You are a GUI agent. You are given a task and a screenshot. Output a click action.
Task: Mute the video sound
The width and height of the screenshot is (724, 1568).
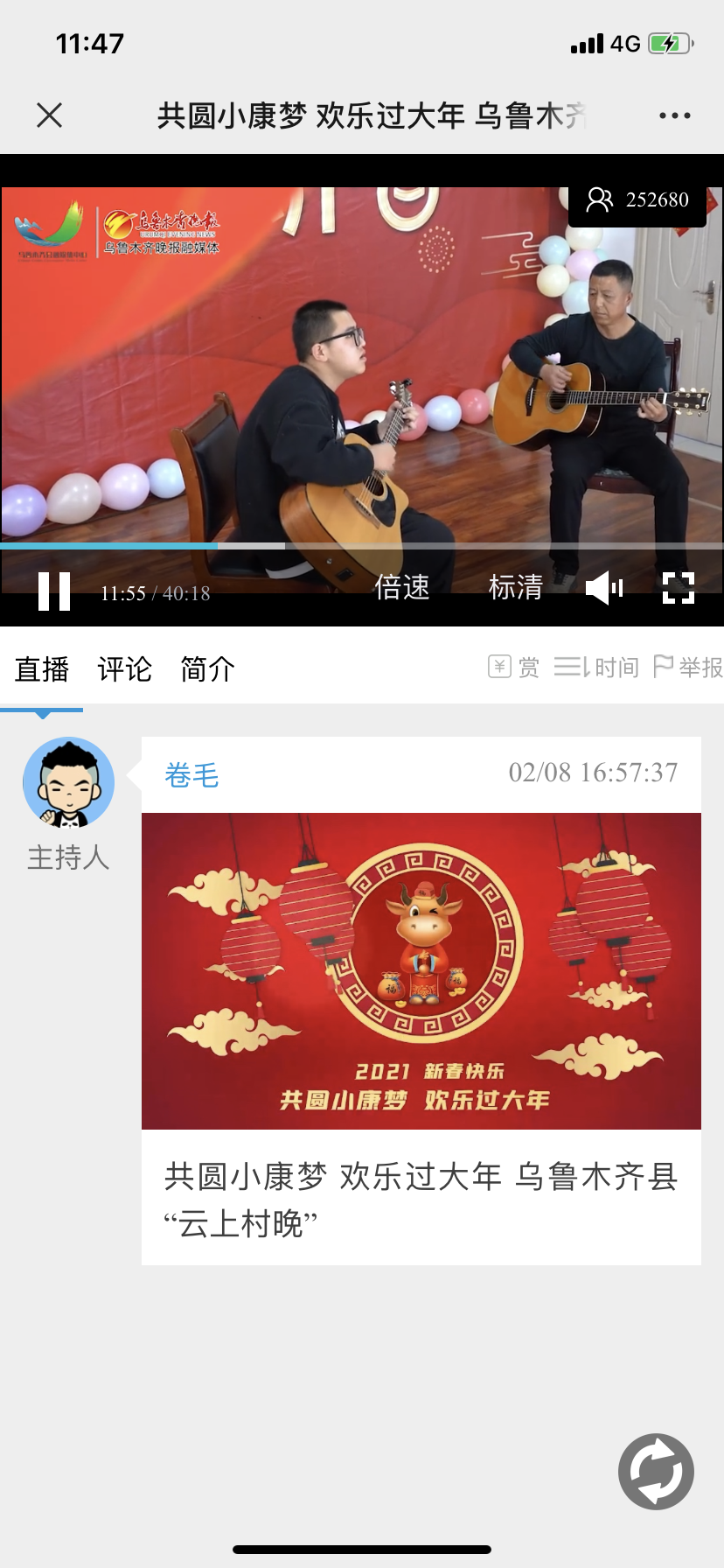[x=604, y=588]
